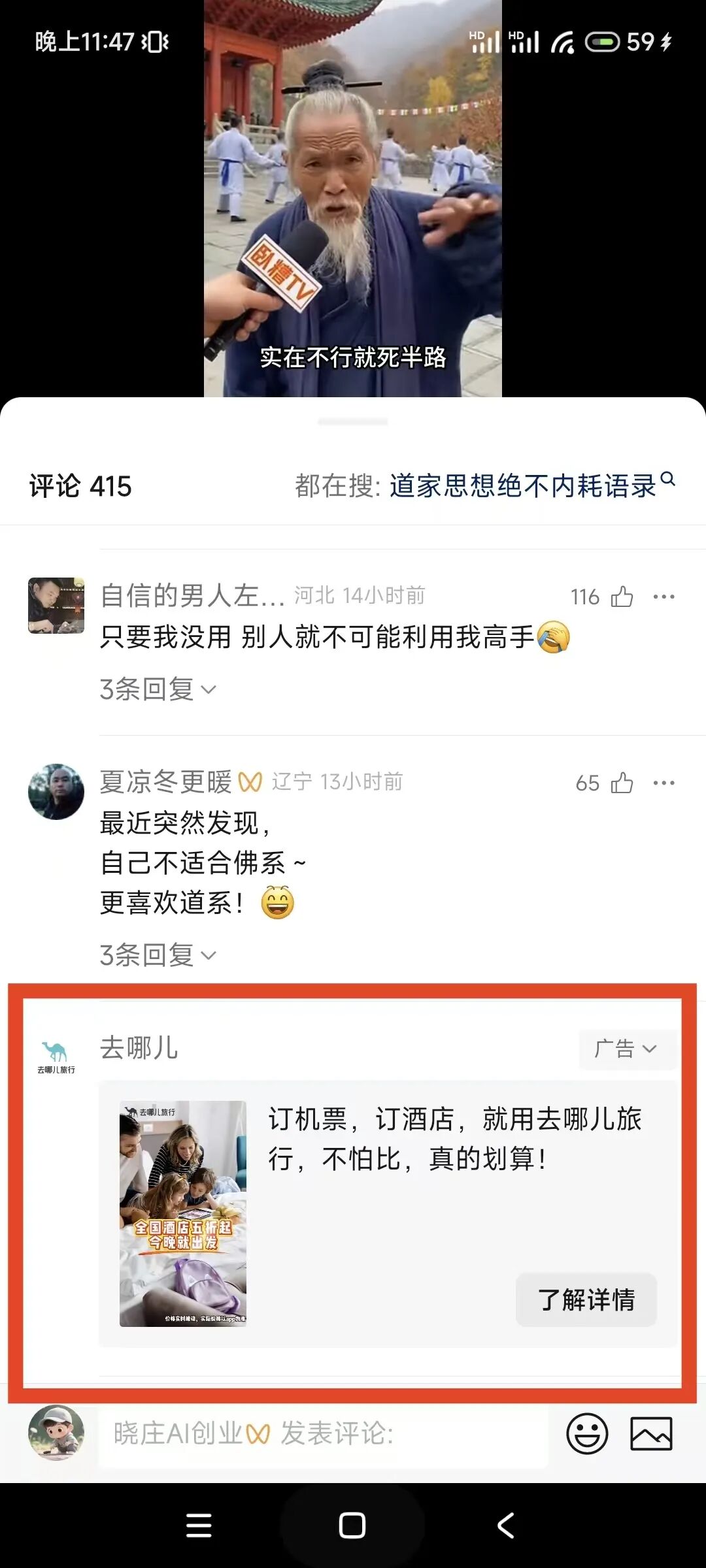The height and width of the screenshot is (1568, 706).
Task: Go to the system home screen
Action: pyautogui.click(x=352, y=1526)
